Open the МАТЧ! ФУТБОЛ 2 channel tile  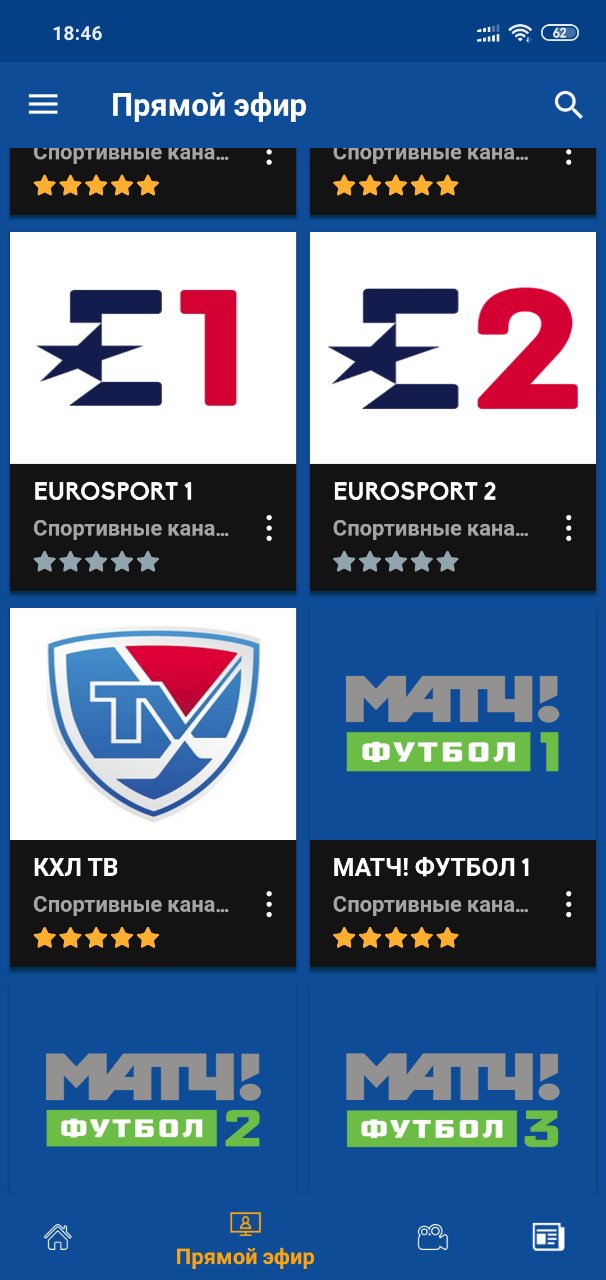tap(153, 1090)
